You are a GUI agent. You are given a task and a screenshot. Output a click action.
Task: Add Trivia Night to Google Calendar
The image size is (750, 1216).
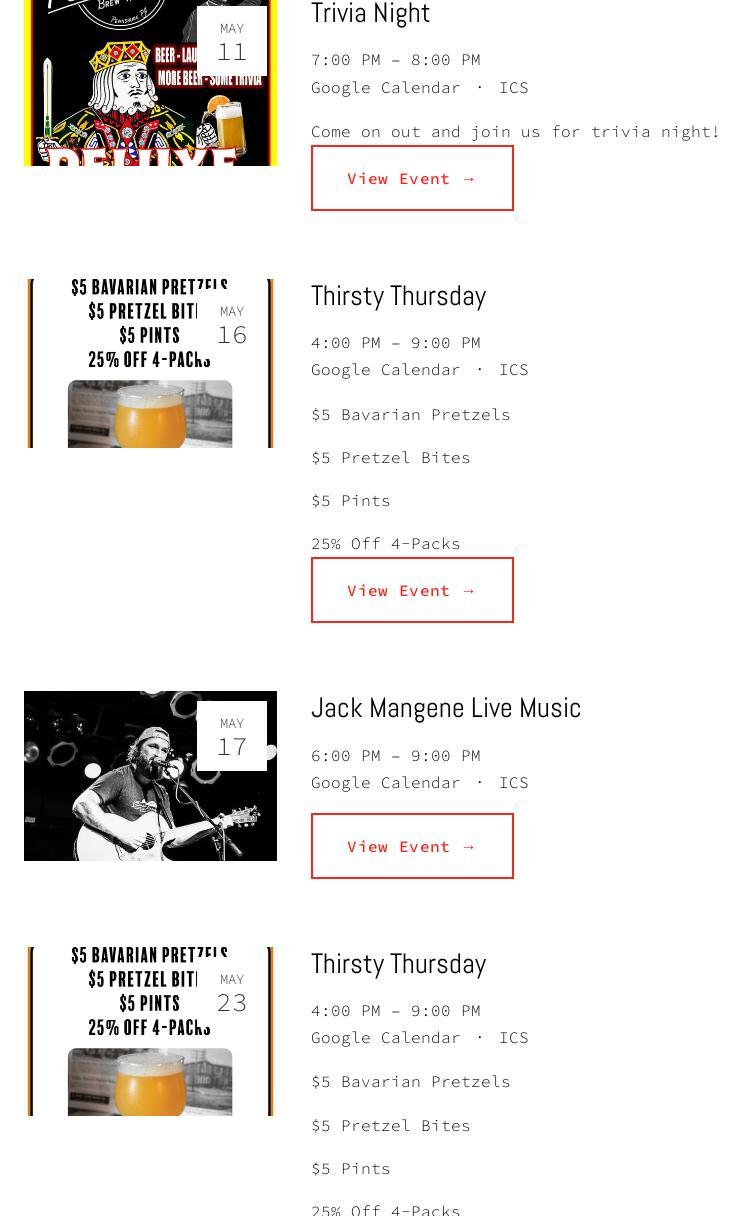[x=385, y=88]
